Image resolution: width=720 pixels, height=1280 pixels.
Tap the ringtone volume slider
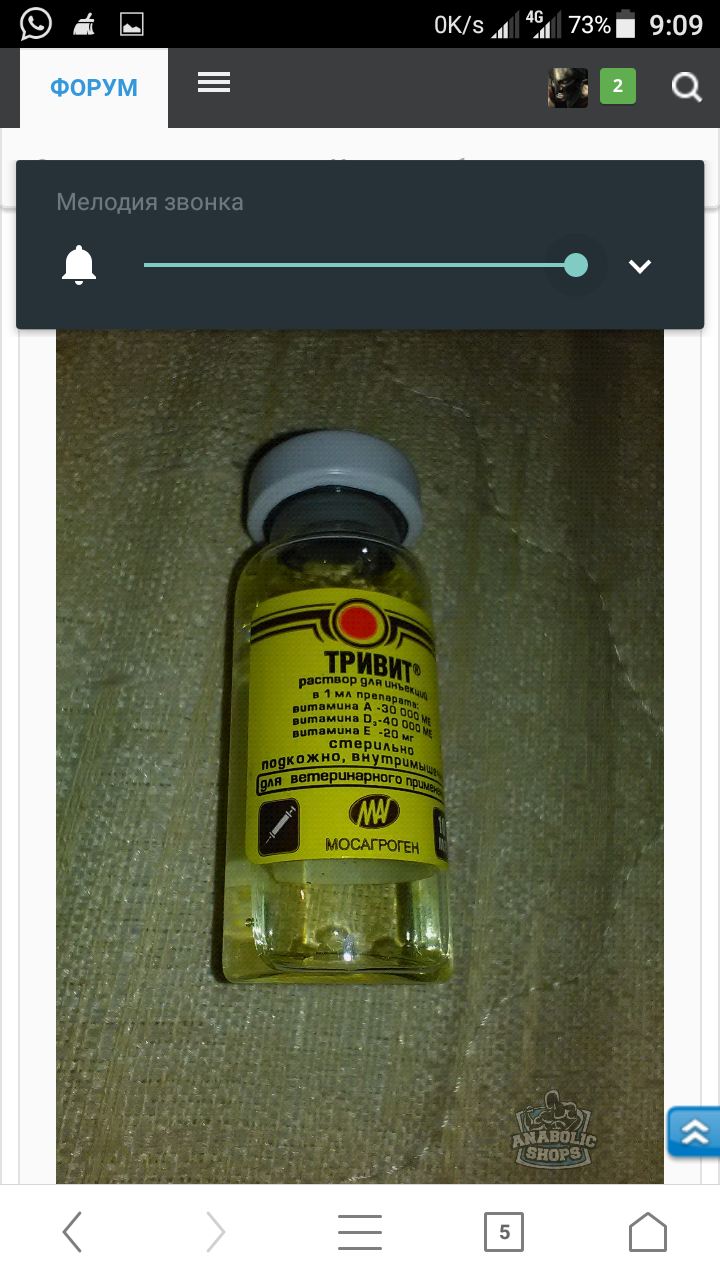pyautogui.click(x=360, y=265)
